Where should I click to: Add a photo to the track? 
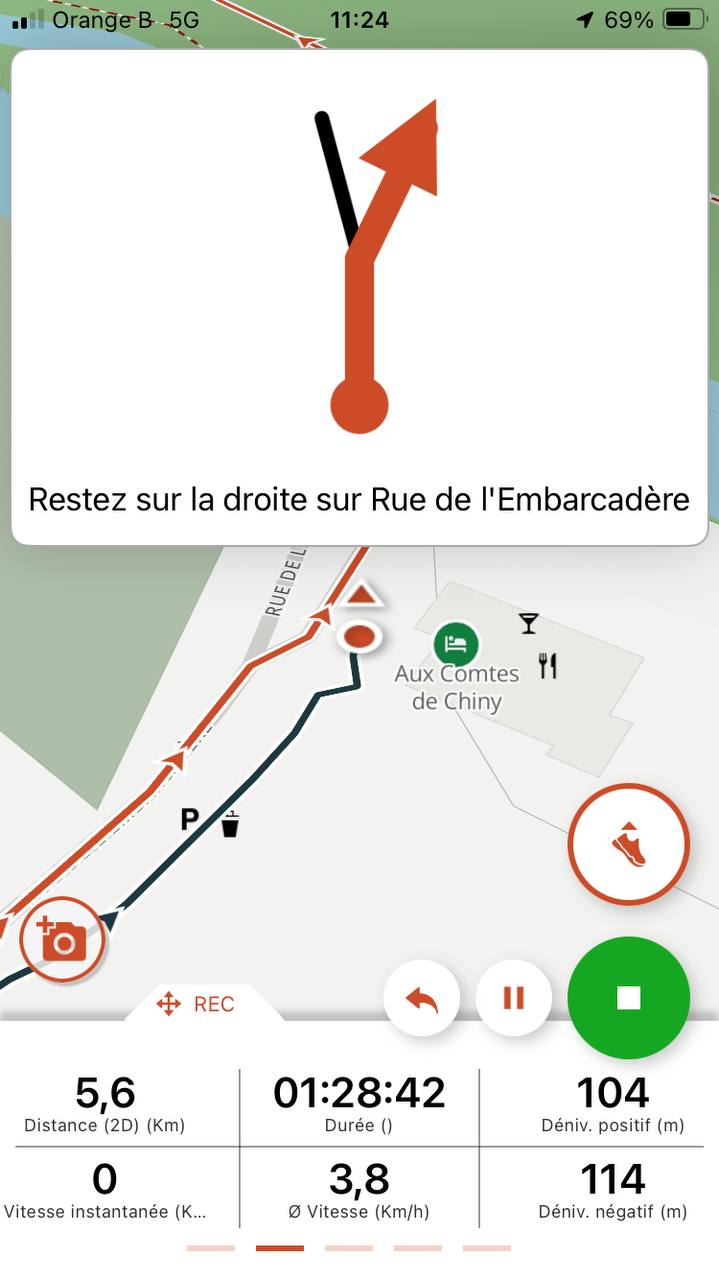[x=64, y=940]
